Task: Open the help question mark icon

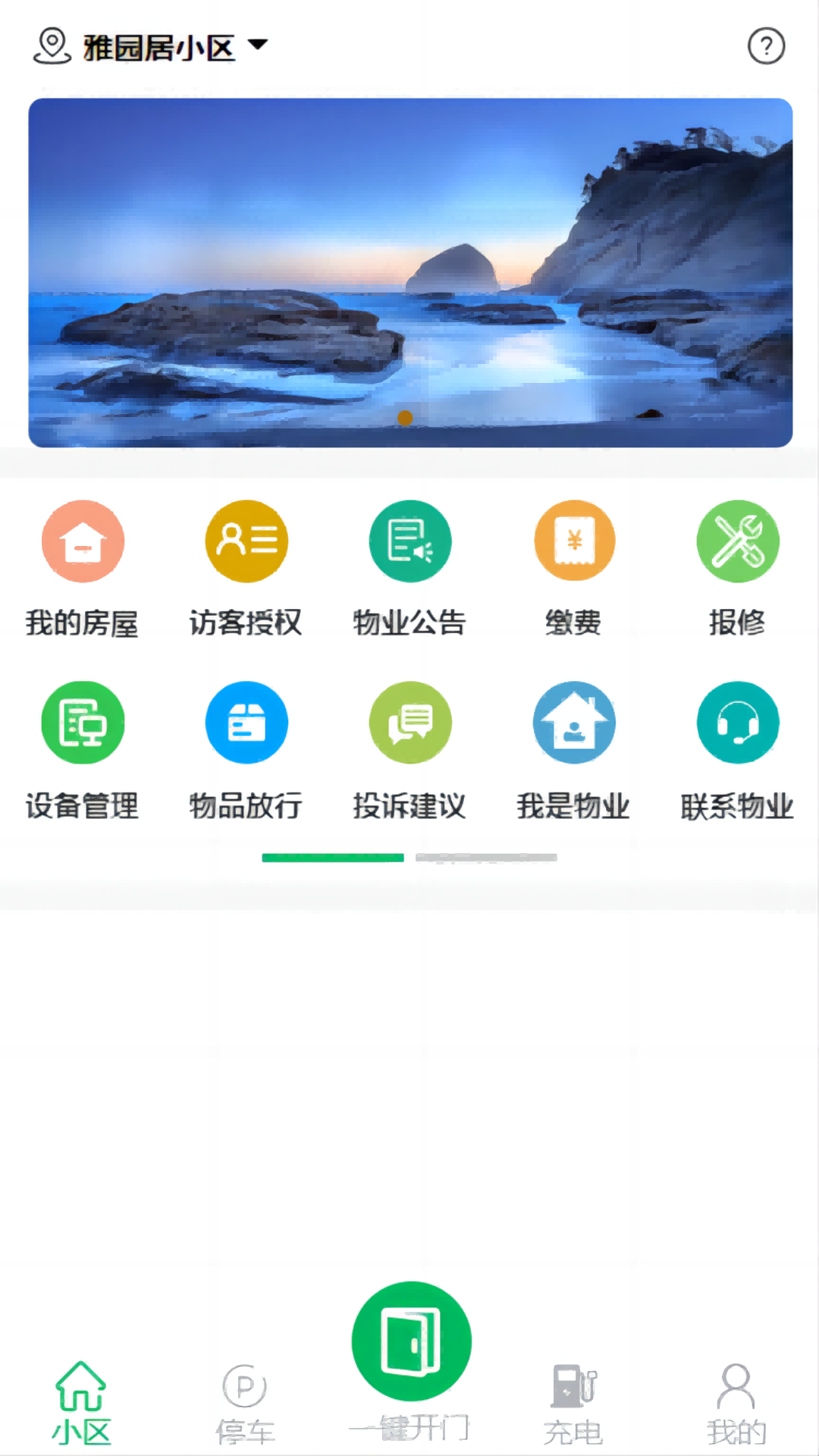Action: [x=766, y=45]
